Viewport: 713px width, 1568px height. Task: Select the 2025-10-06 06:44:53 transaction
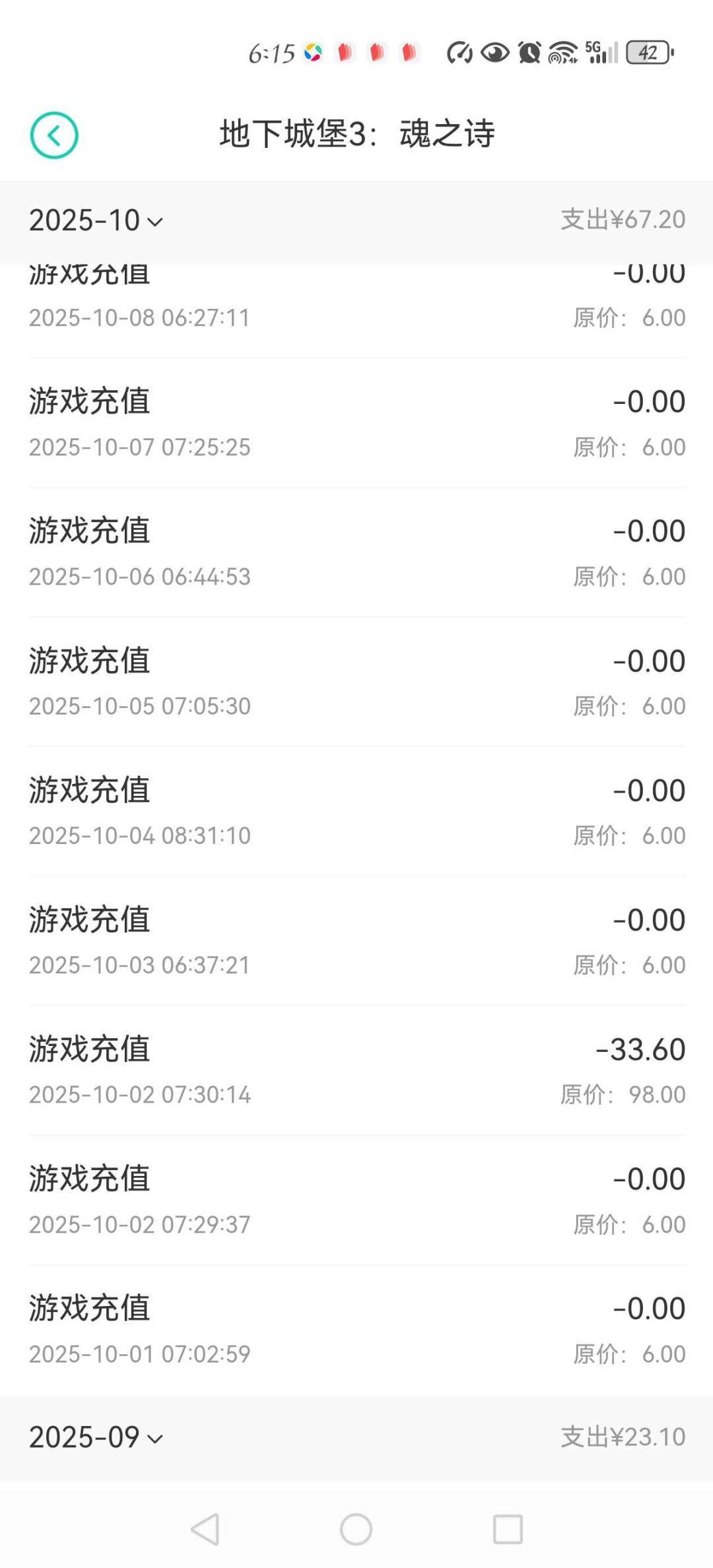(x=356, y=552)
